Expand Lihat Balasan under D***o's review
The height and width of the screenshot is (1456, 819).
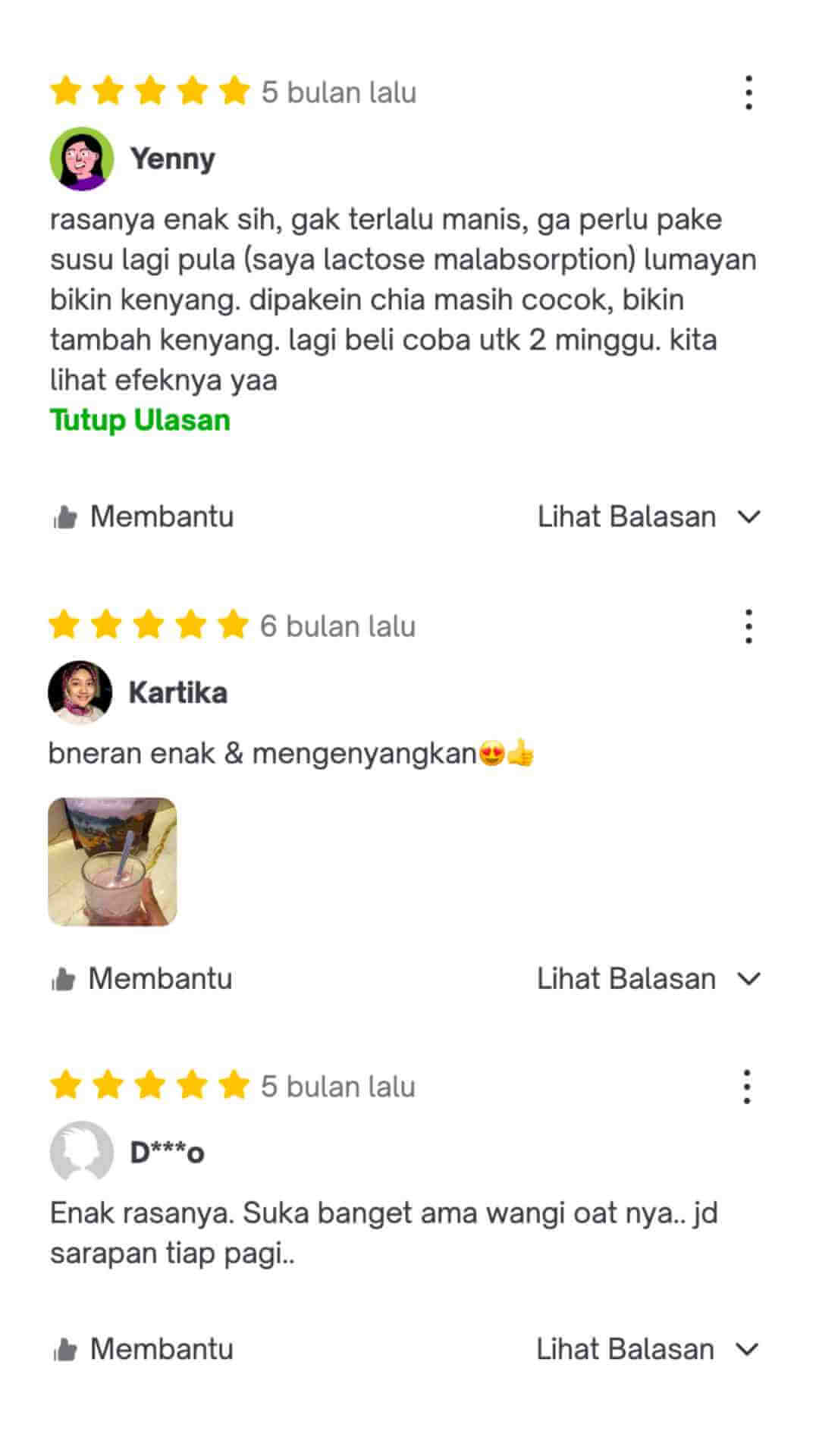[x=647, y=1350]
